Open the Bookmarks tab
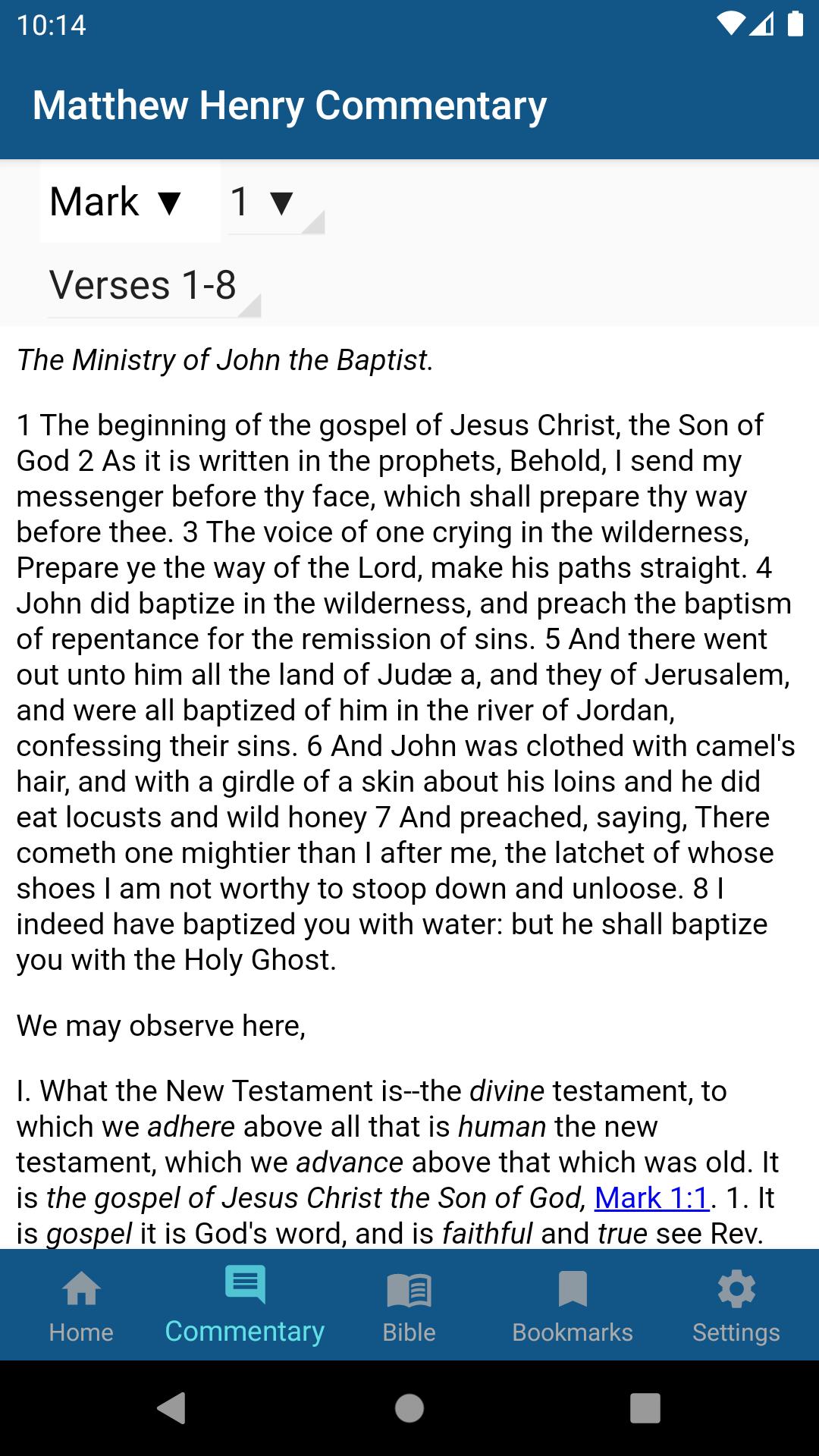819x1456 pixels. 573,1306
